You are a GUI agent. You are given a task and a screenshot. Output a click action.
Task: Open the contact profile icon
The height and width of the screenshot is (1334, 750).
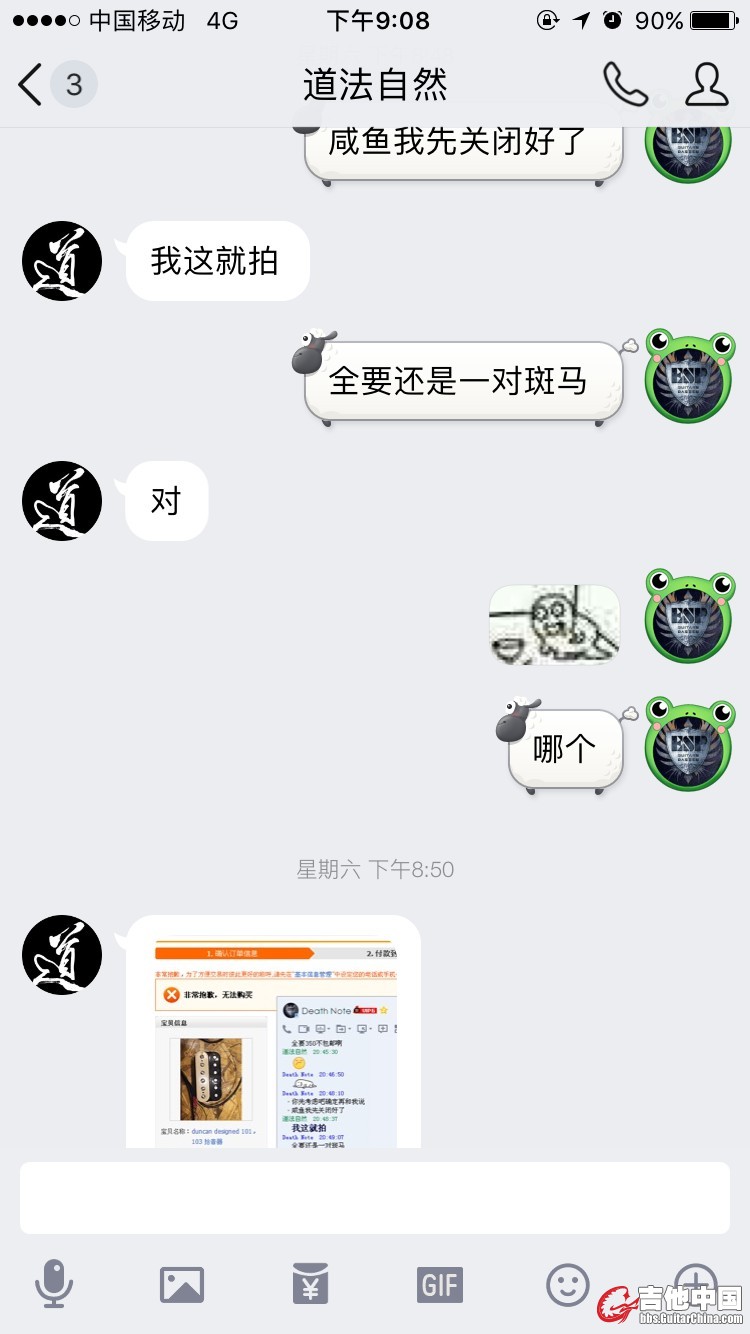coord(706,85)
